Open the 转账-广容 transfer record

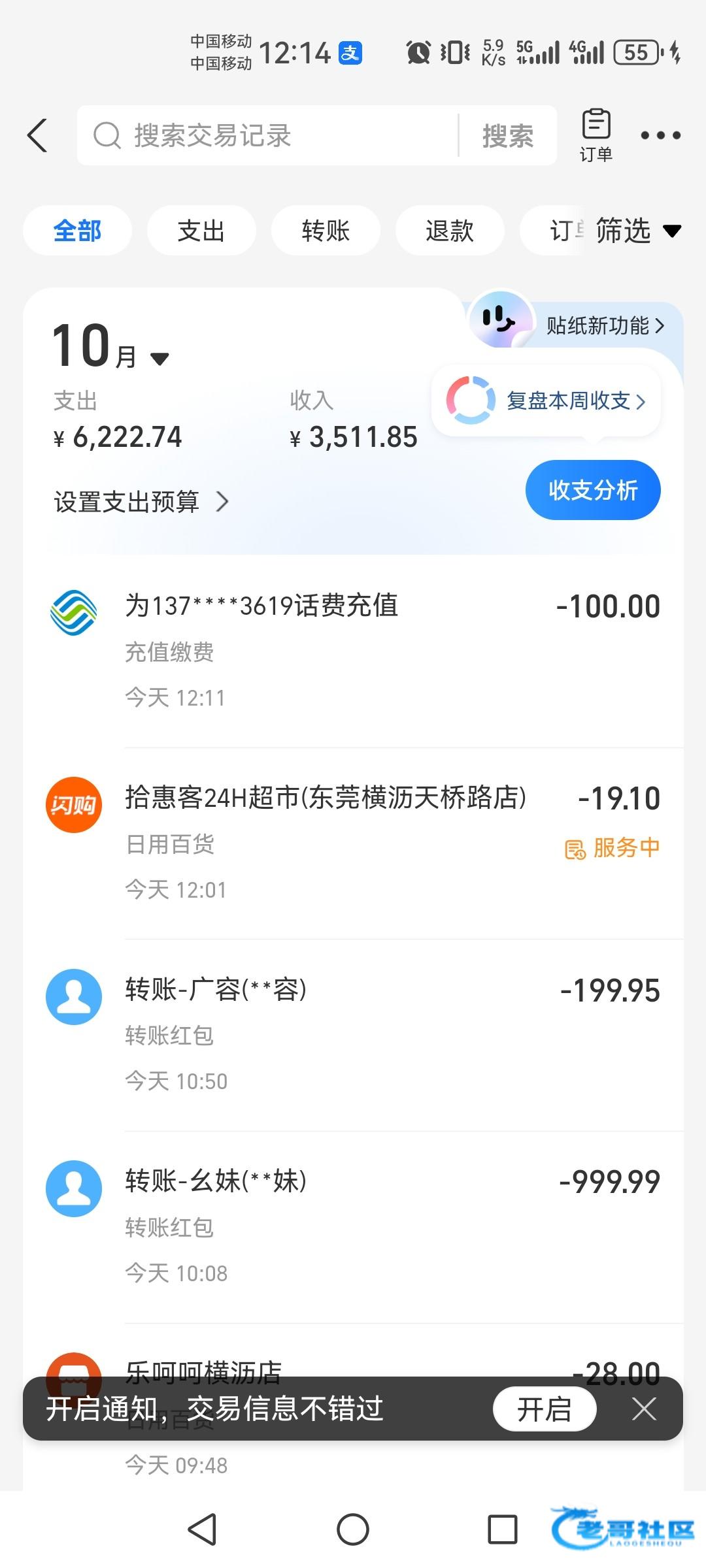(353, 1034)
